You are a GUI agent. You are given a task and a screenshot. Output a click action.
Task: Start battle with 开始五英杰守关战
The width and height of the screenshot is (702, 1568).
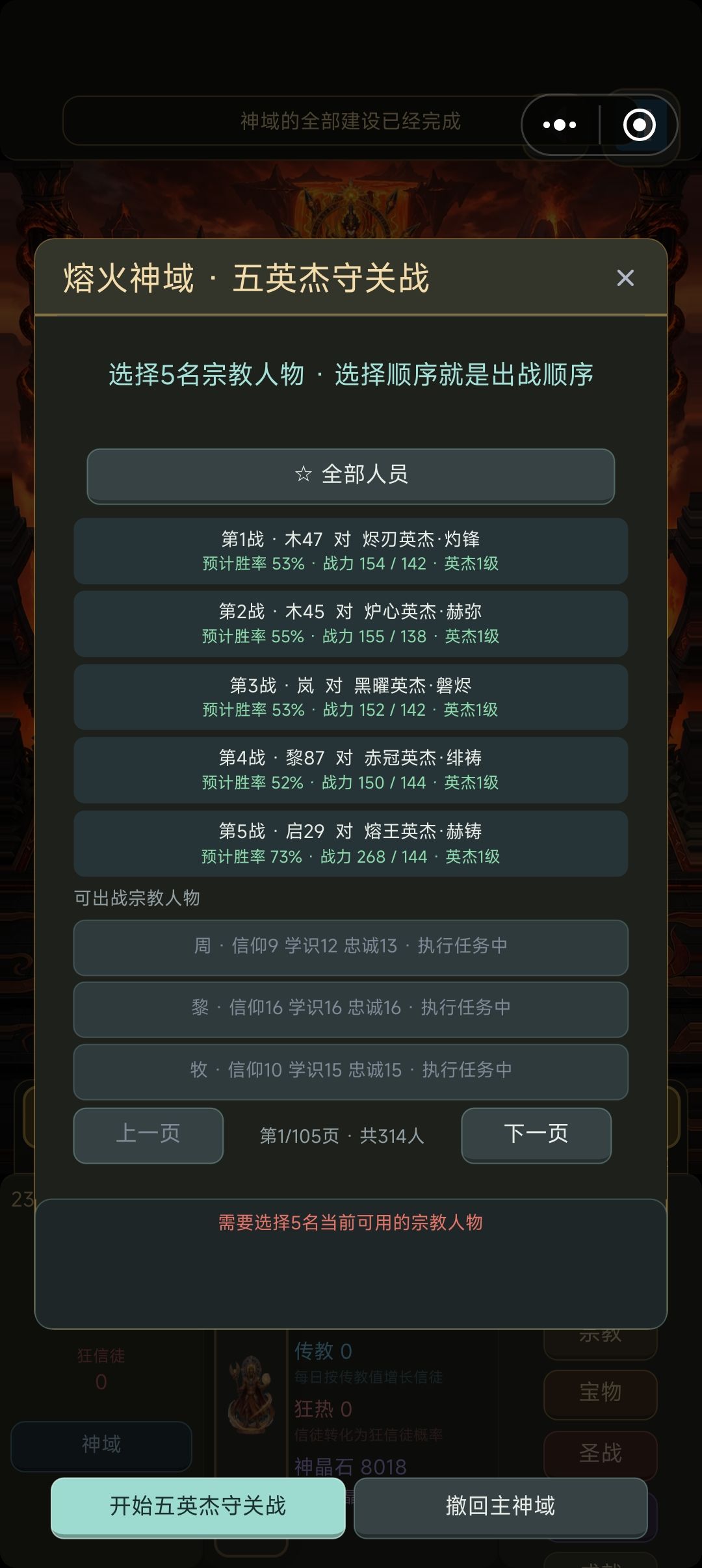point(198,1508)
